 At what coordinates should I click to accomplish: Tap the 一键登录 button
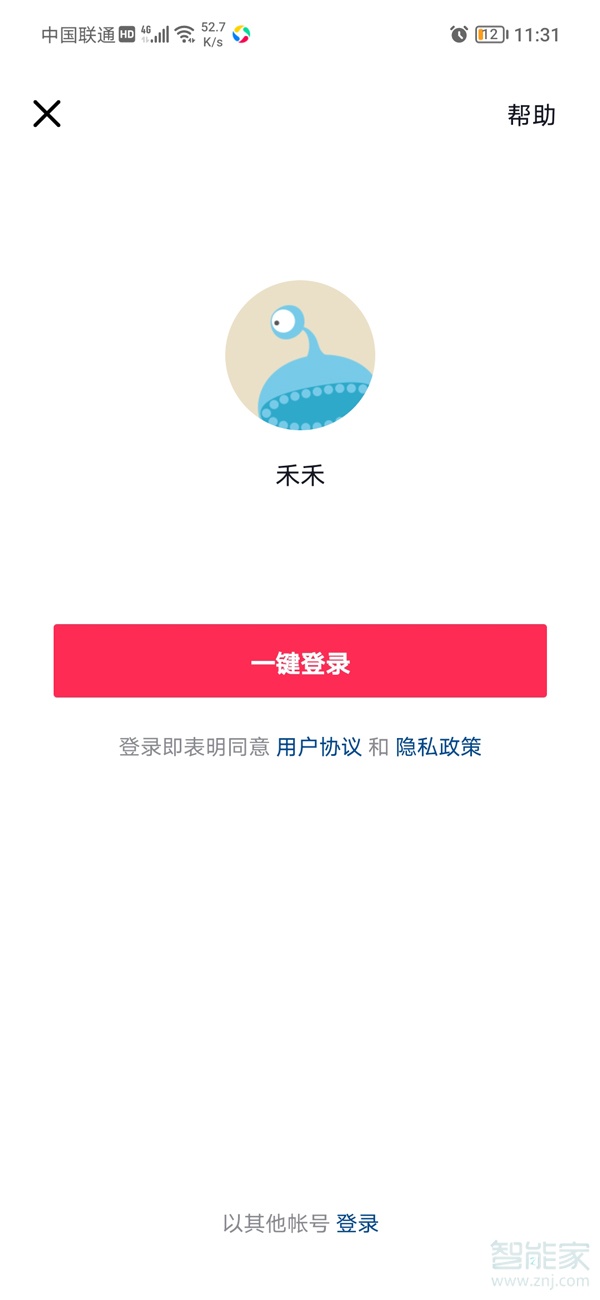[x=300, y=661]
